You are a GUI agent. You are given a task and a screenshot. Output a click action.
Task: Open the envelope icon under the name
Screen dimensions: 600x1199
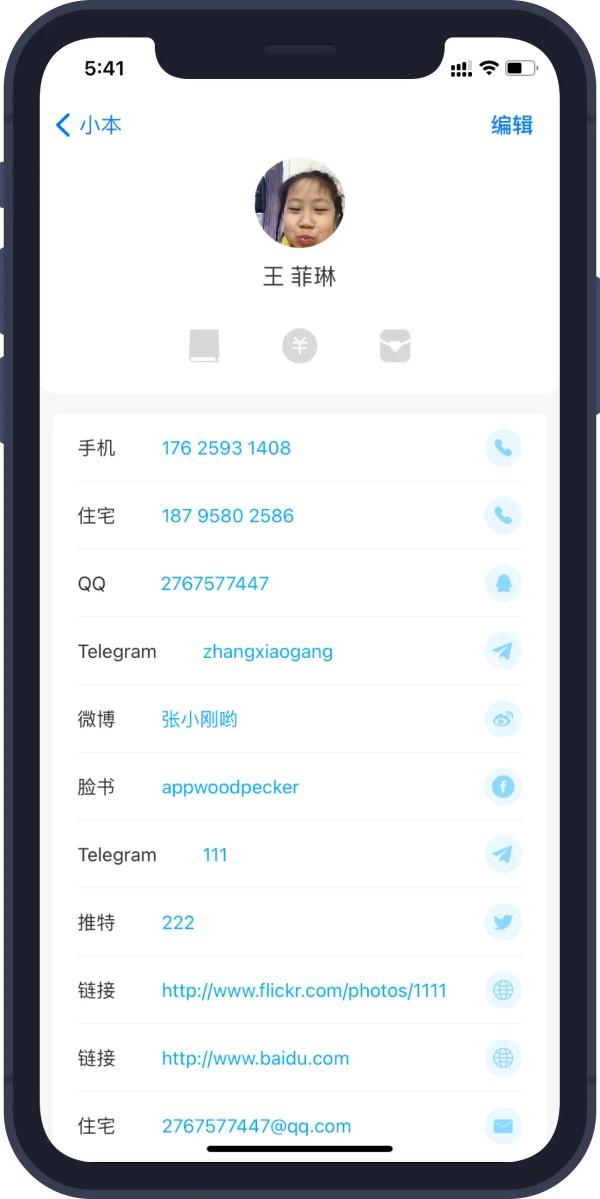coord(395,346)
